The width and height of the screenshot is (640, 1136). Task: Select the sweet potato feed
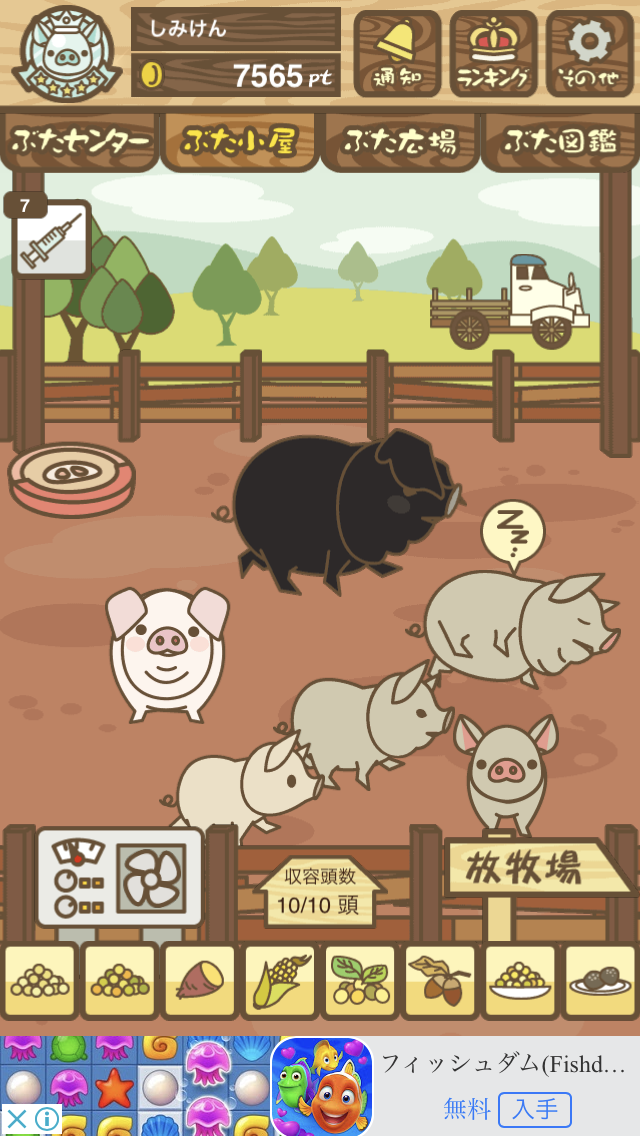[199, 981]
